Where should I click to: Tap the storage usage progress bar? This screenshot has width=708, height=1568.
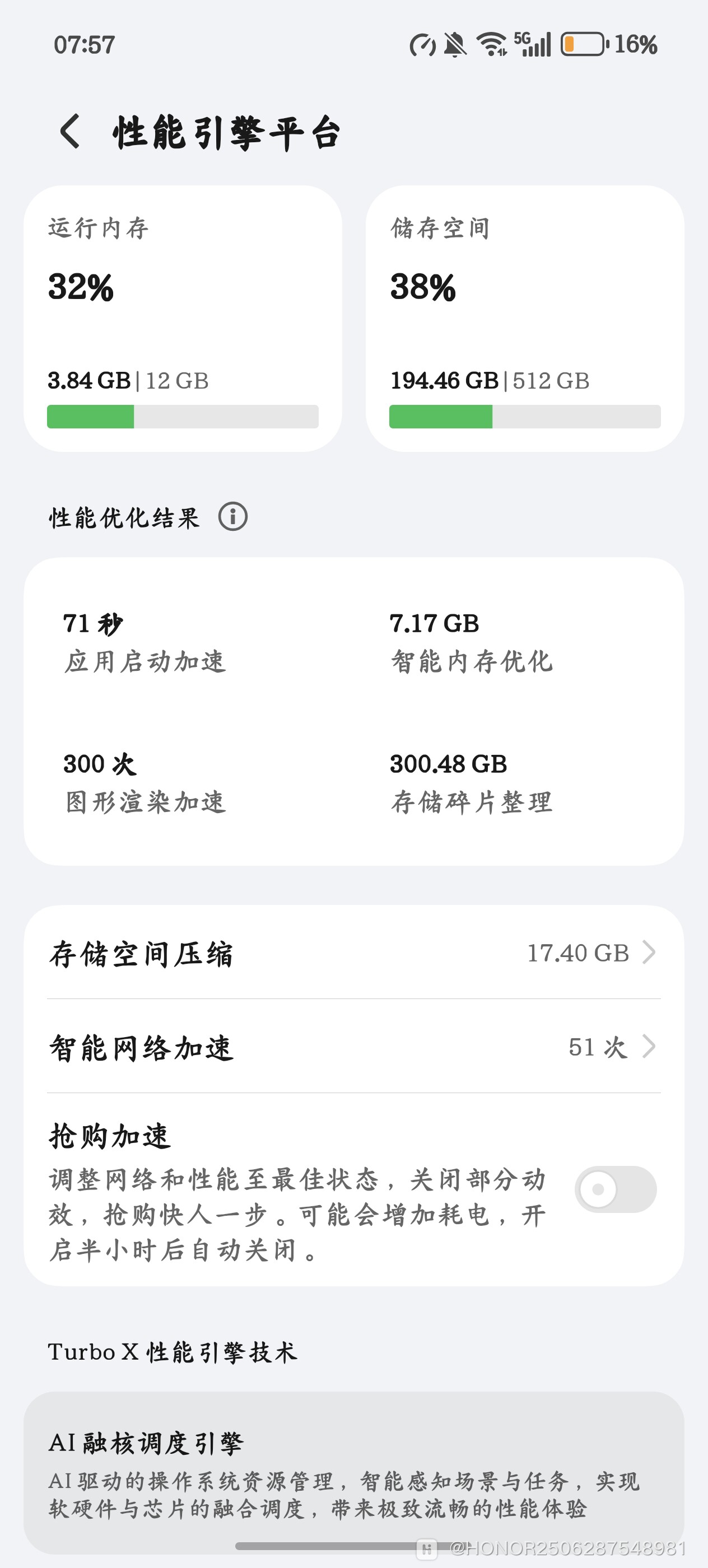525,417
